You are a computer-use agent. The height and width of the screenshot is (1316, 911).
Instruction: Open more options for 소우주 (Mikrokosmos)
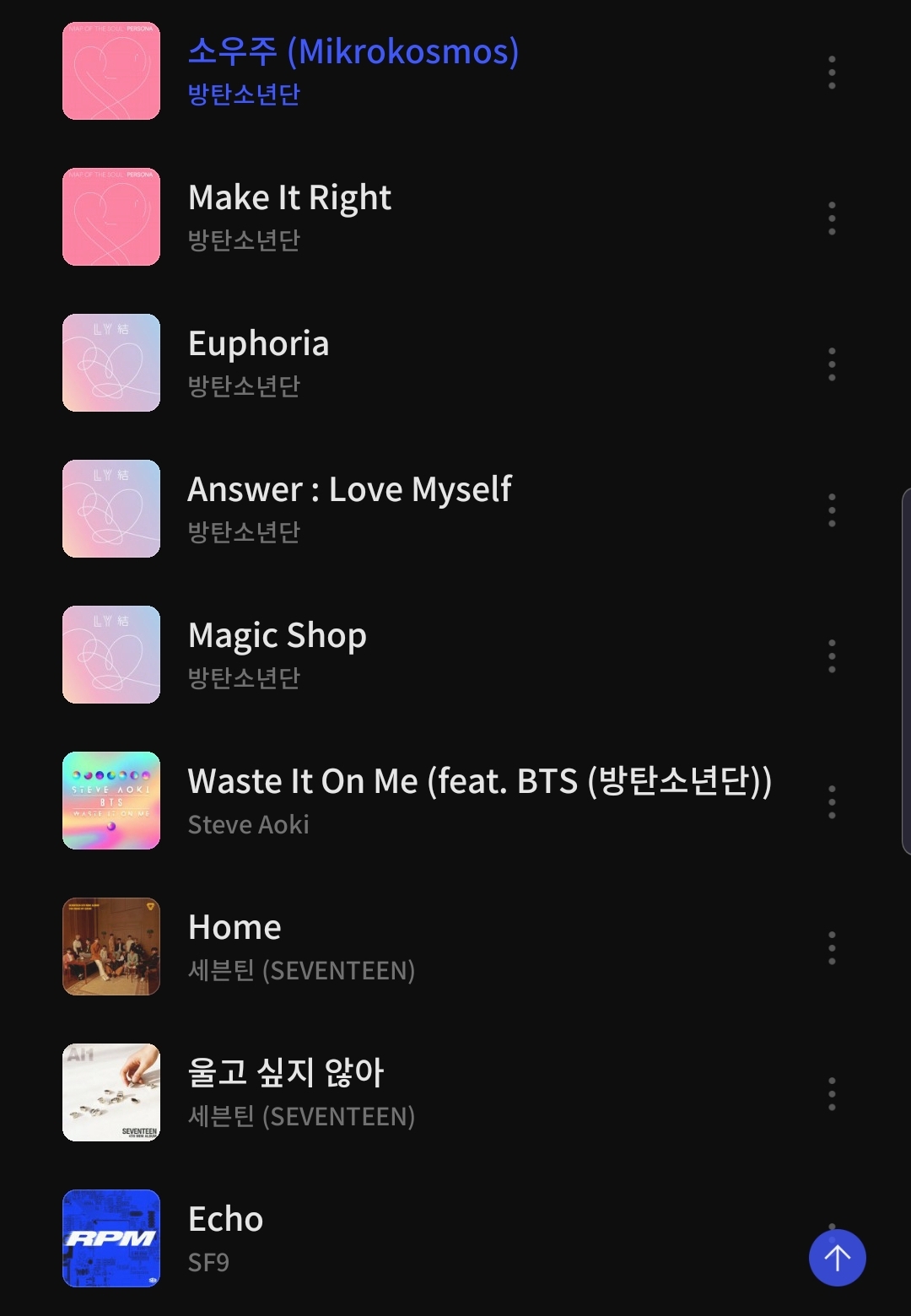tap(832, 73)
